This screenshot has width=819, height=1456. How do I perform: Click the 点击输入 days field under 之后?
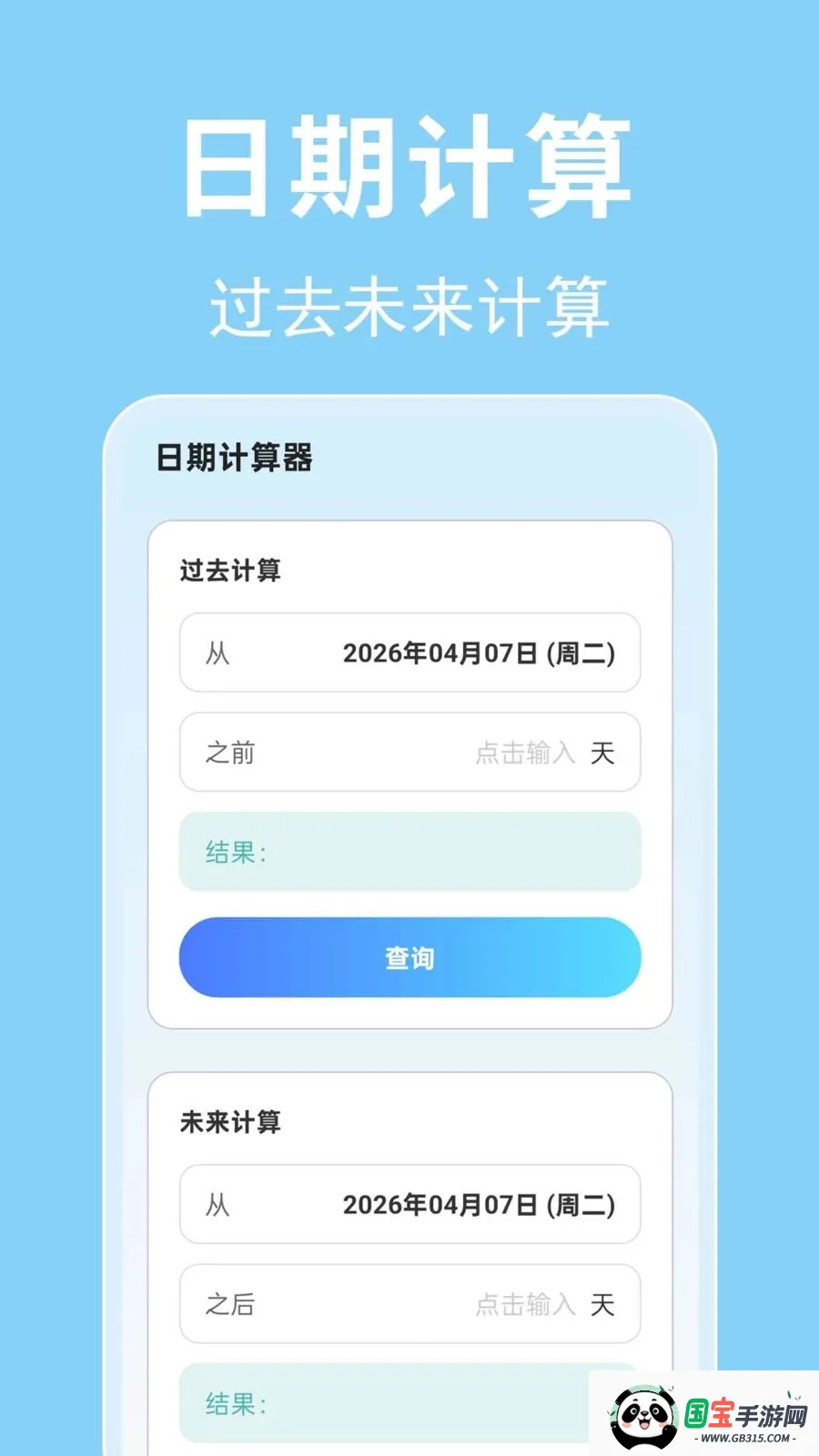coord(526,1305)
